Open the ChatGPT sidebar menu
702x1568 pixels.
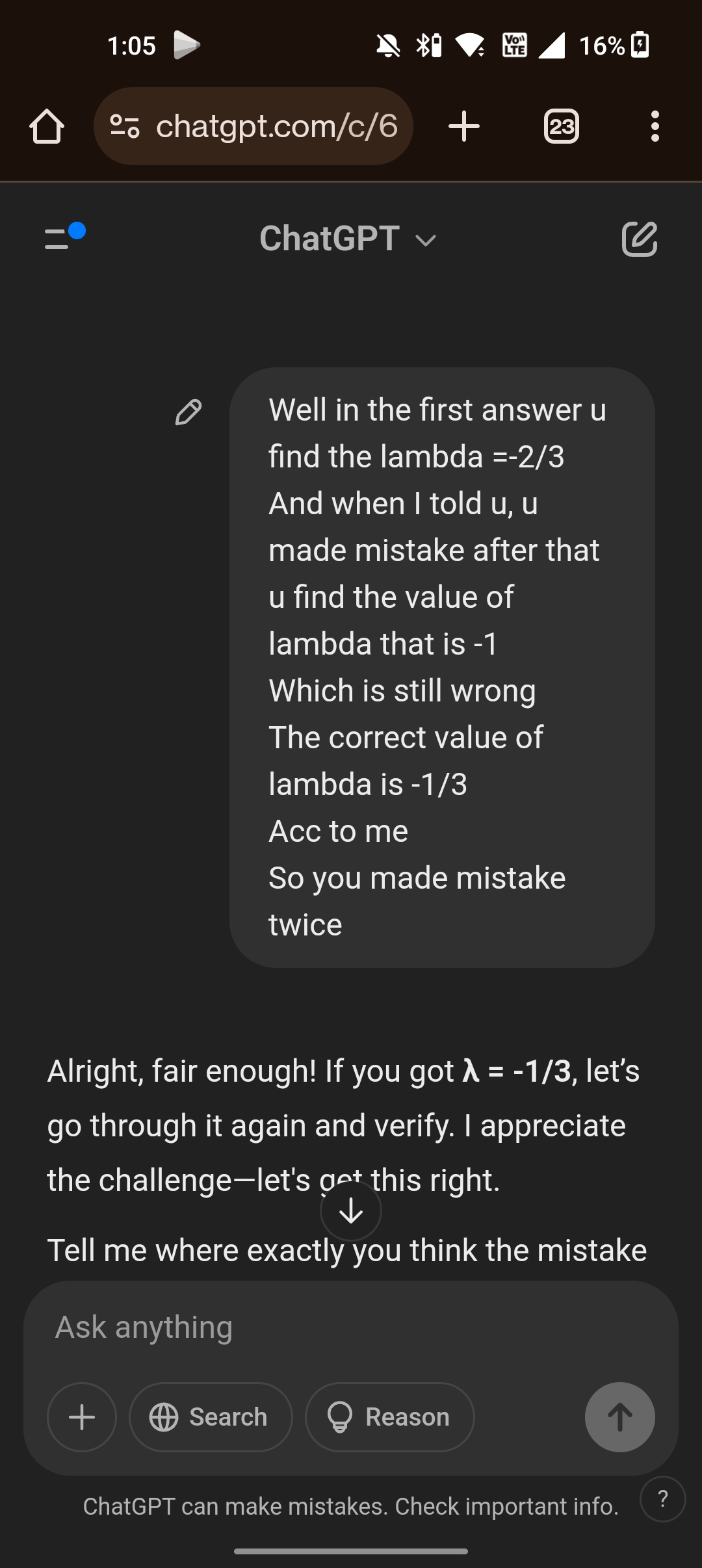coord(64,238)
